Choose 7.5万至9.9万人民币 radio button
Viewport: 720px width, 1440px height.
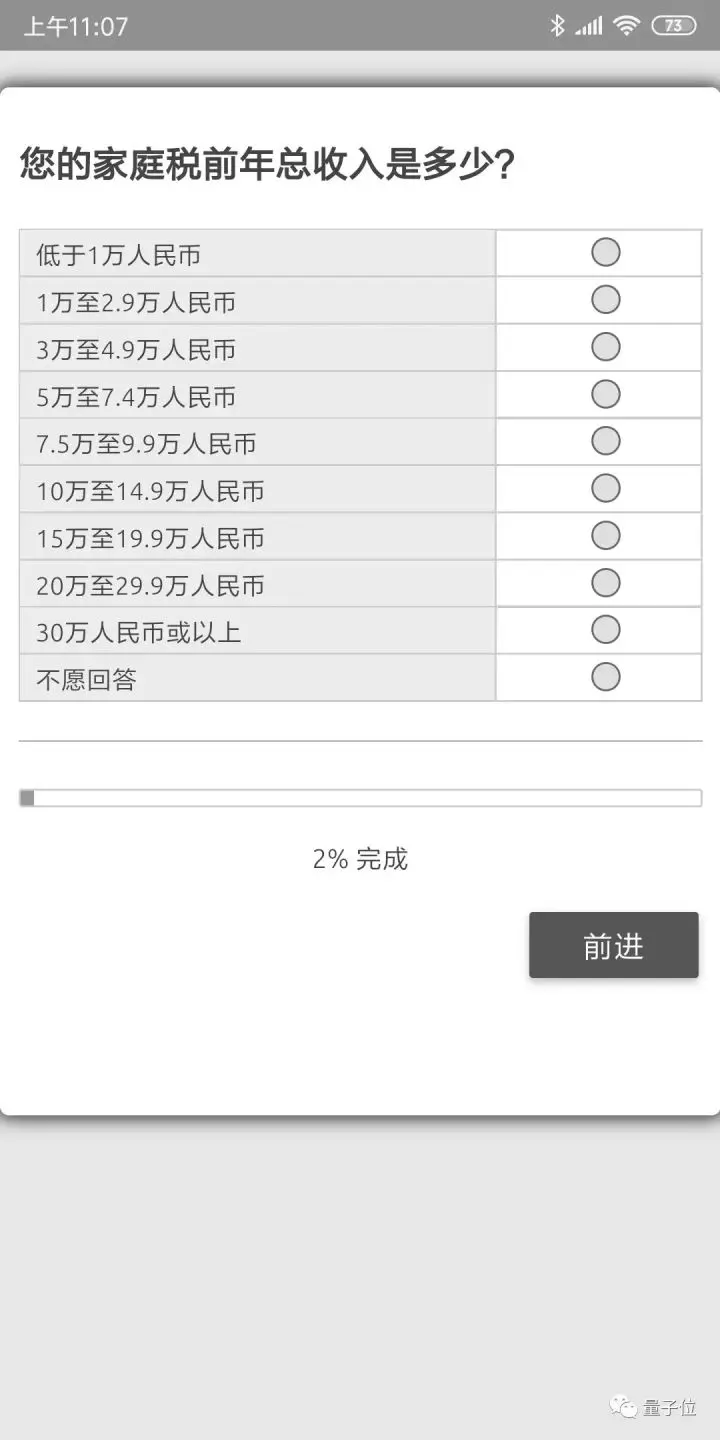[x=606, y=441]
